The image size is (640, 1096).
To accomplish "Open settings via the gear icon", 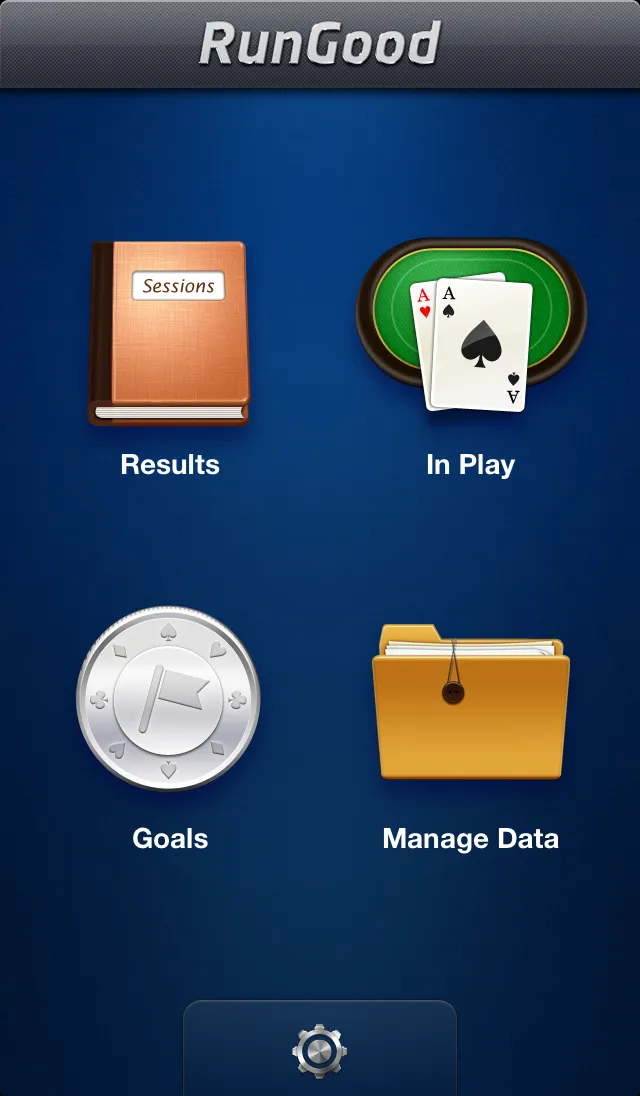I will point(319,1050).
